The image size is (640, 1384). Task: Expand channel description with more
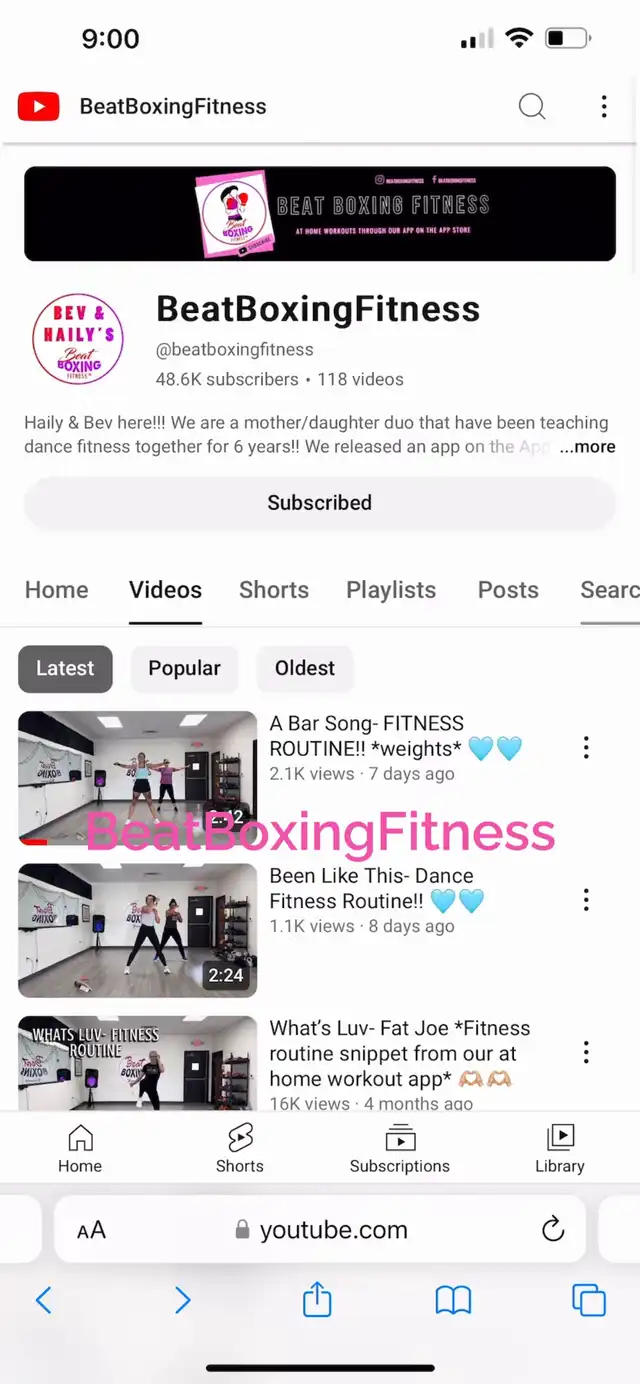coord(588,447)
